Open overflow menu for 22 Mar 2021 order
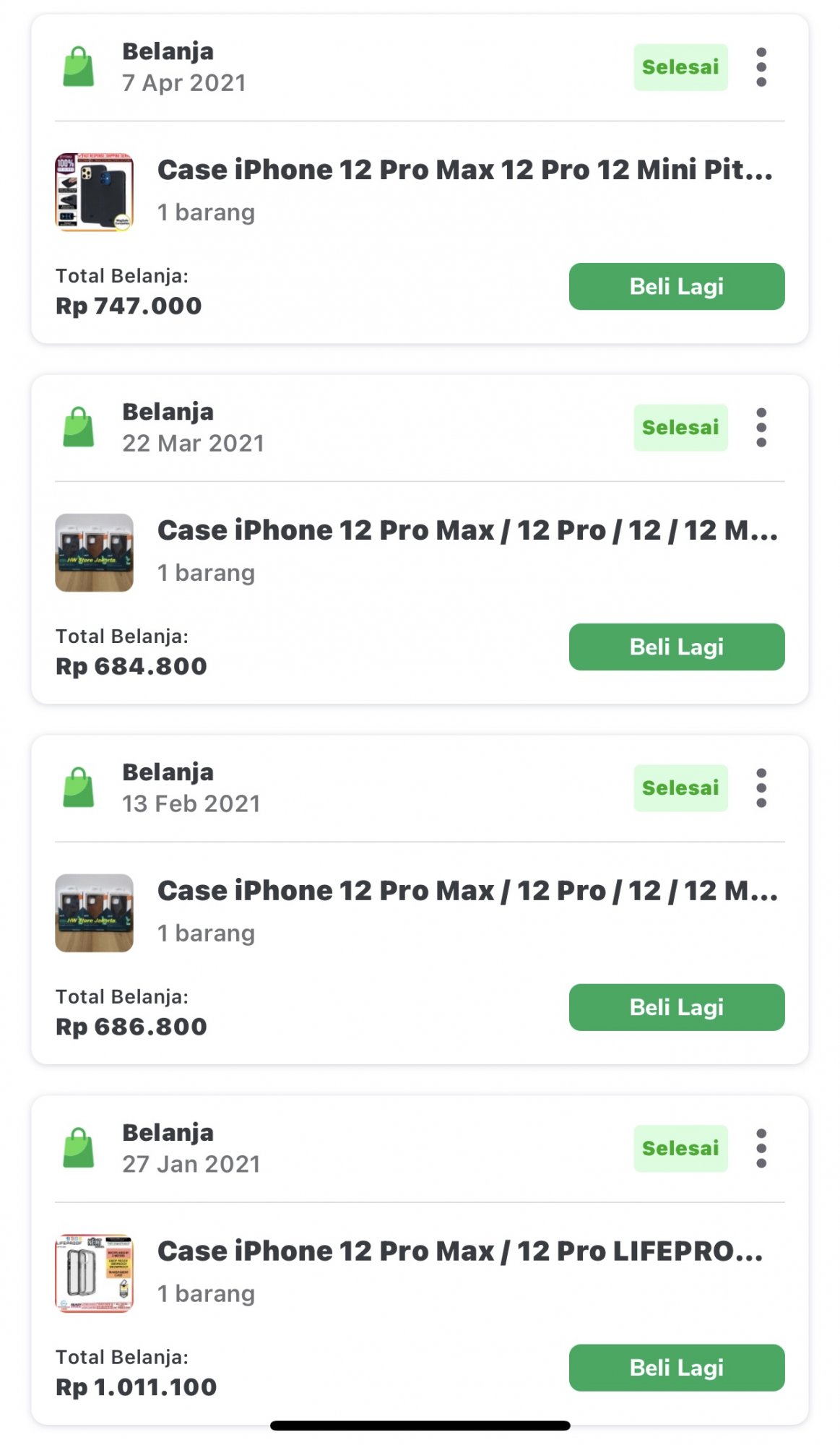 [x=761, y=428]
